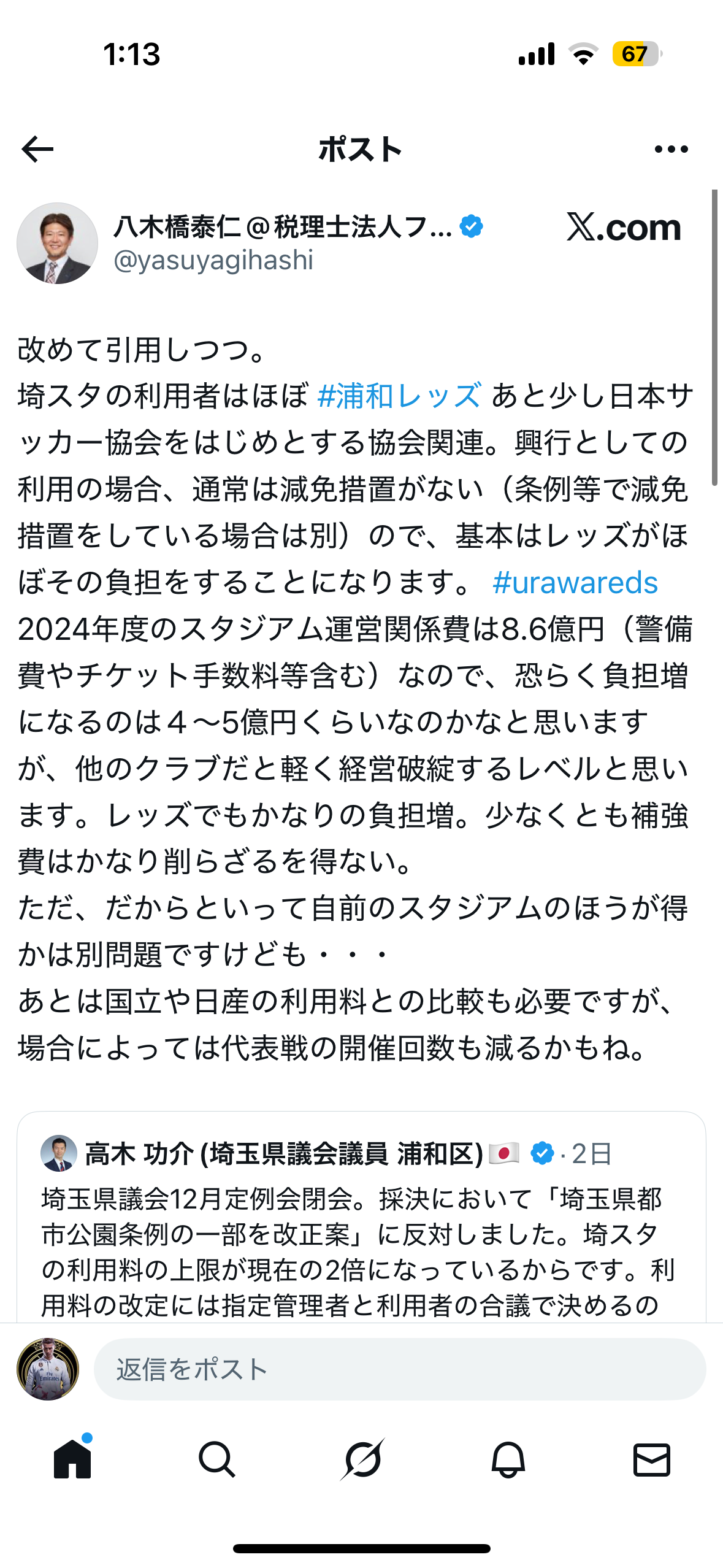The width and height of the screenshot is (723, 1568).
Task: Go back using the arrow
Action: 37,149
